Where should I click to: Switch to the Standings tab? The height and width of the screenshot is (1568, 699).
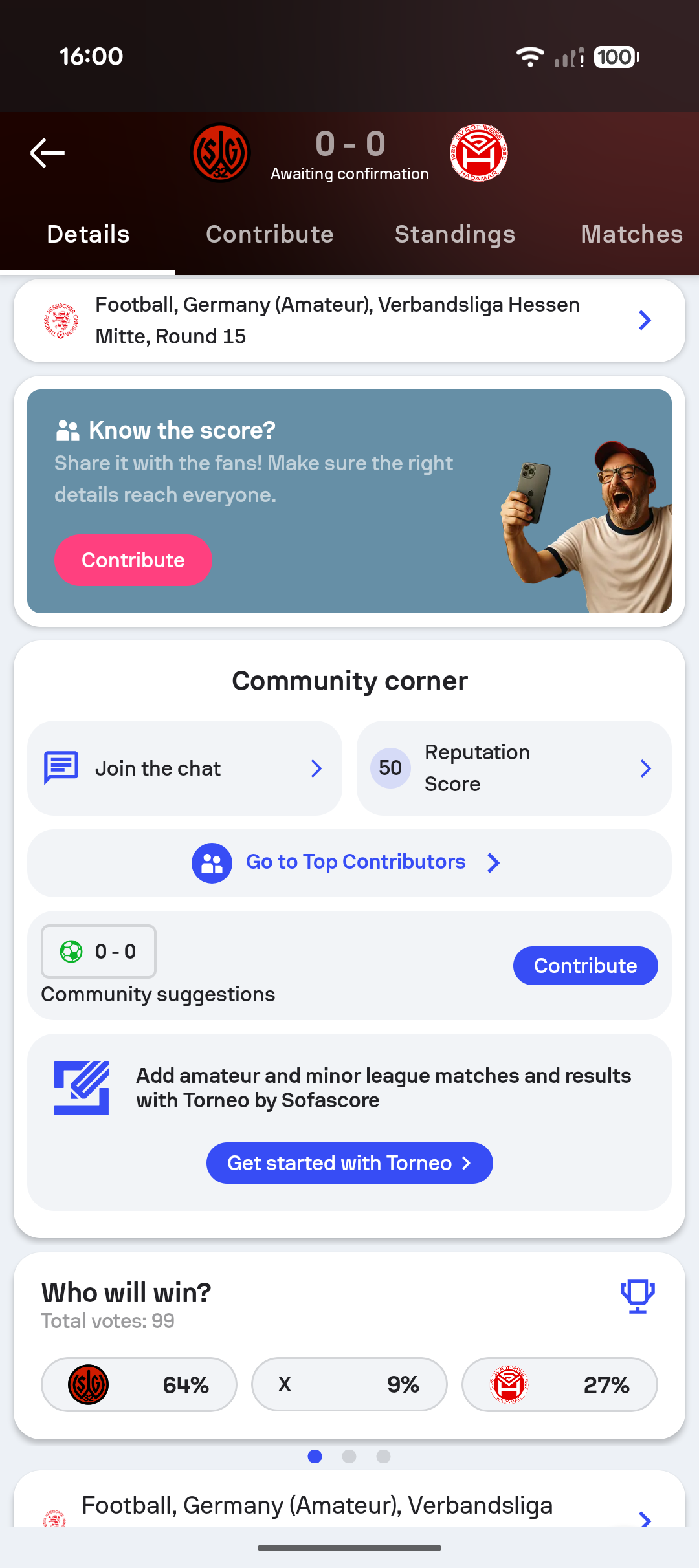454,234
